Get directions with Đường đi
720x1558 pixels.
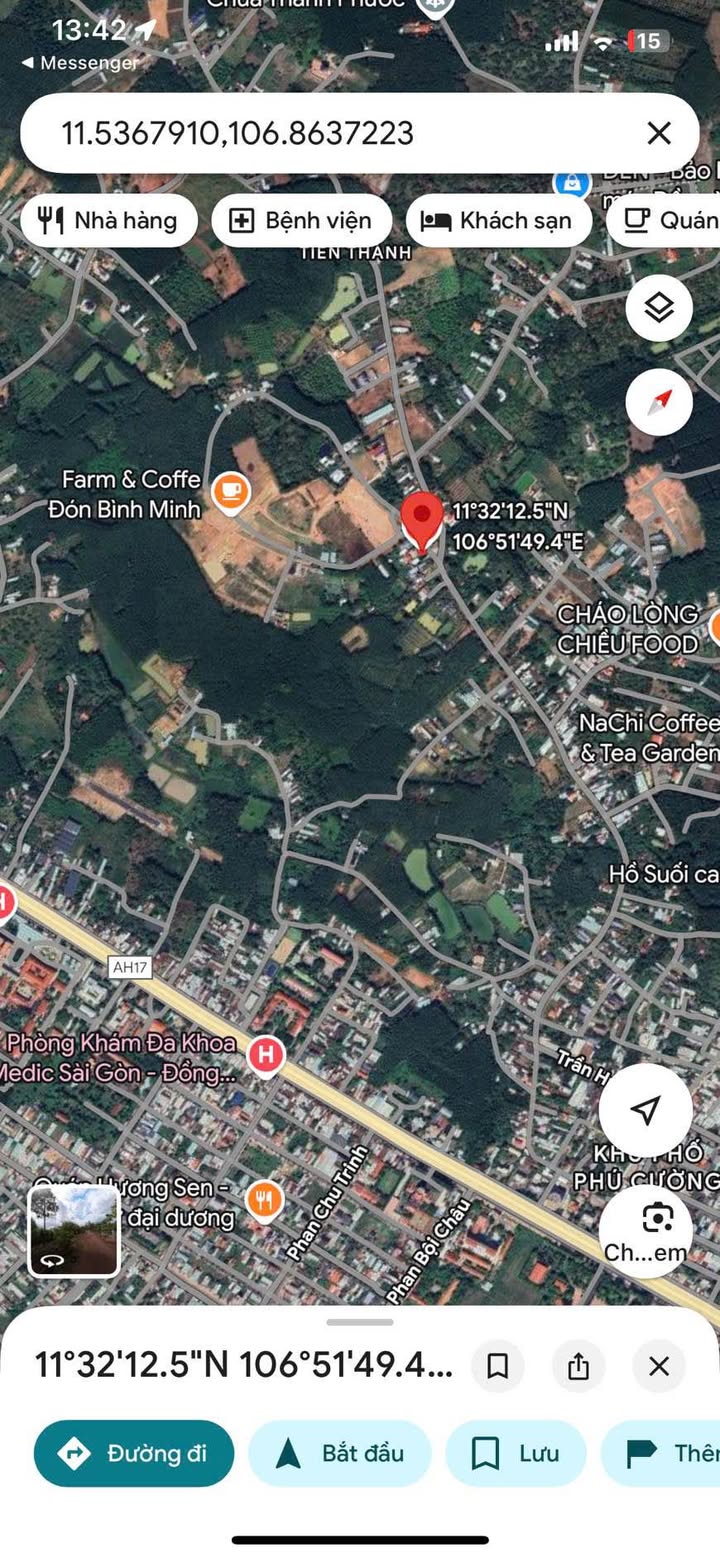point(134,1453)
